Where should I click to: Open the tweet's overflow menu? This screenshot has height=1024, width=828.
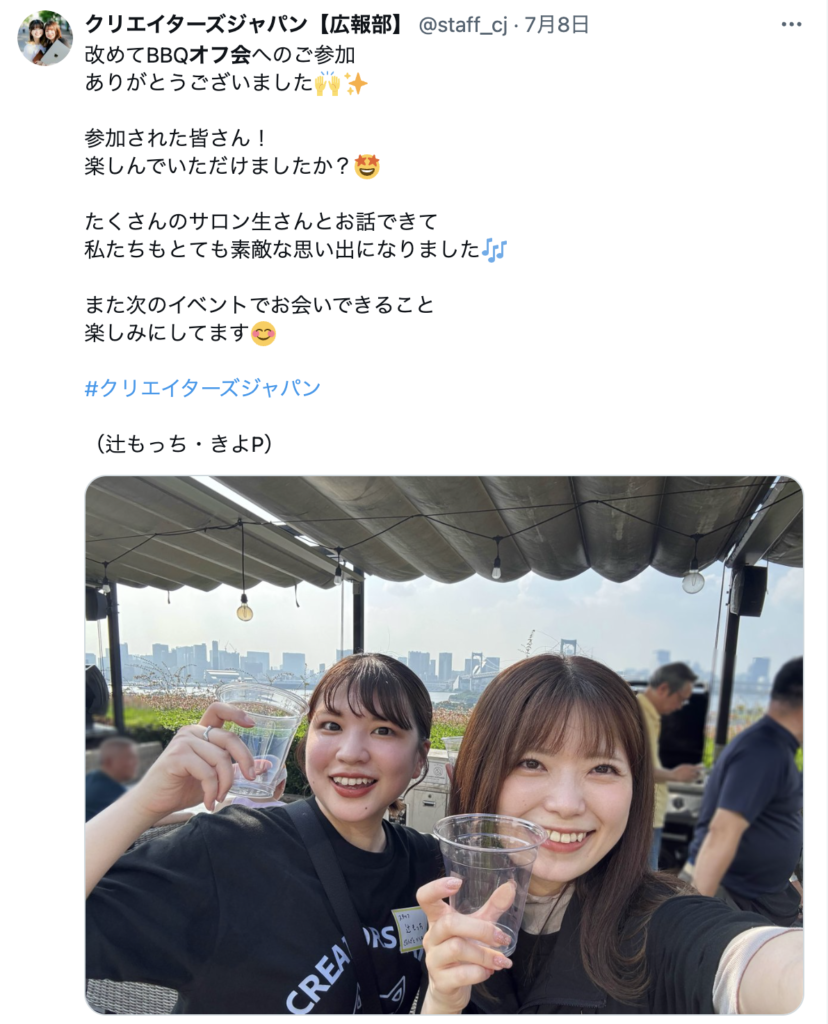point(791,25)
